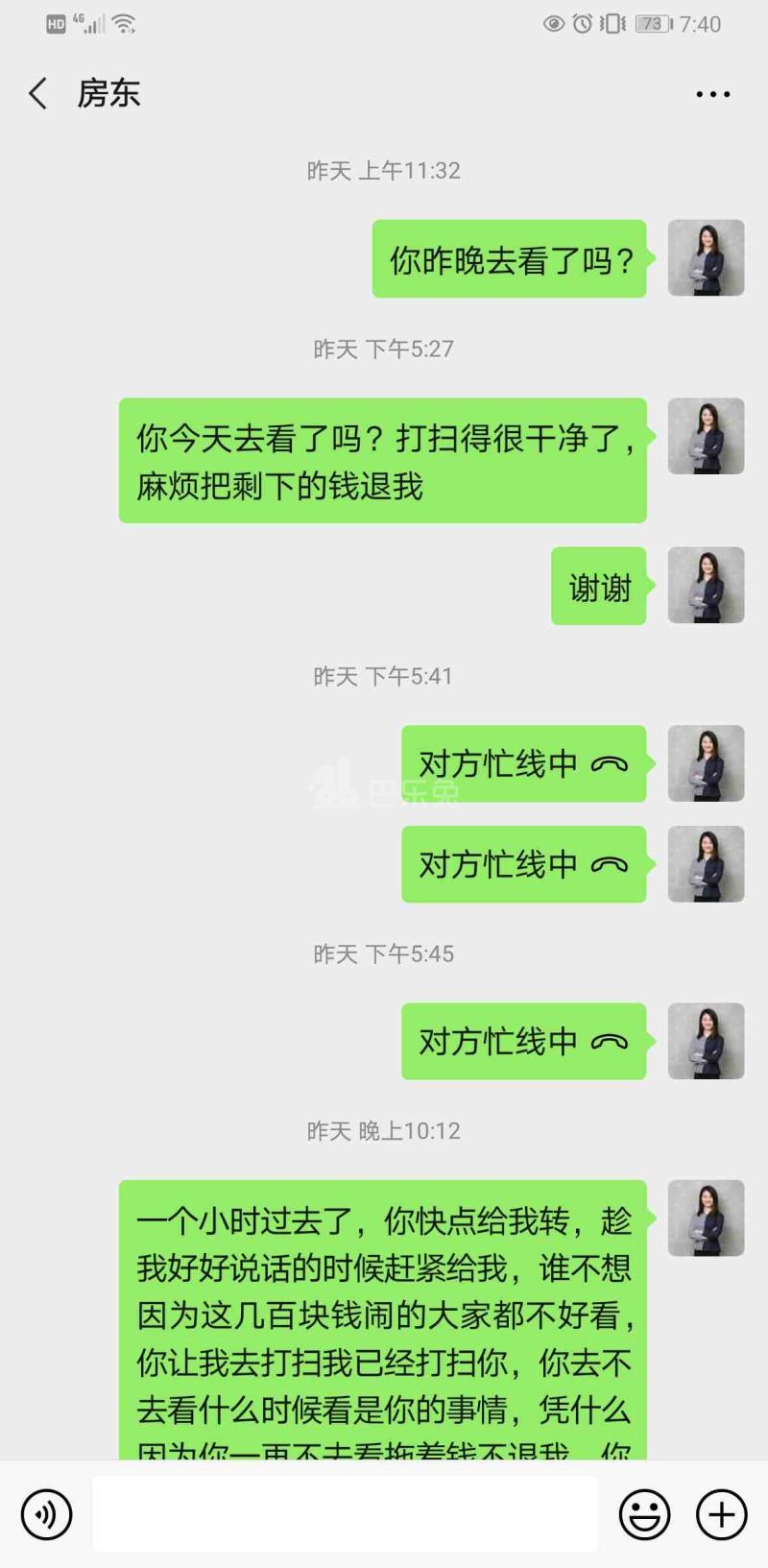Tap the avatar beside 你昨晚去看了吗？
The height and width of the screenshot is (1568, 768).
coord(706,258)
